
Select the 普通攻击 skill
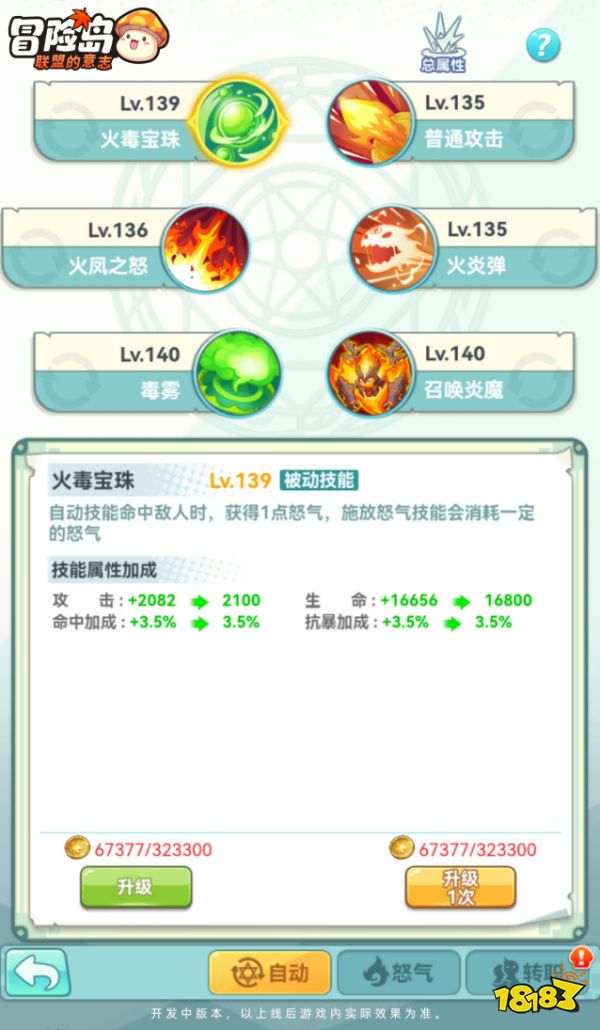tap(370, 122)
